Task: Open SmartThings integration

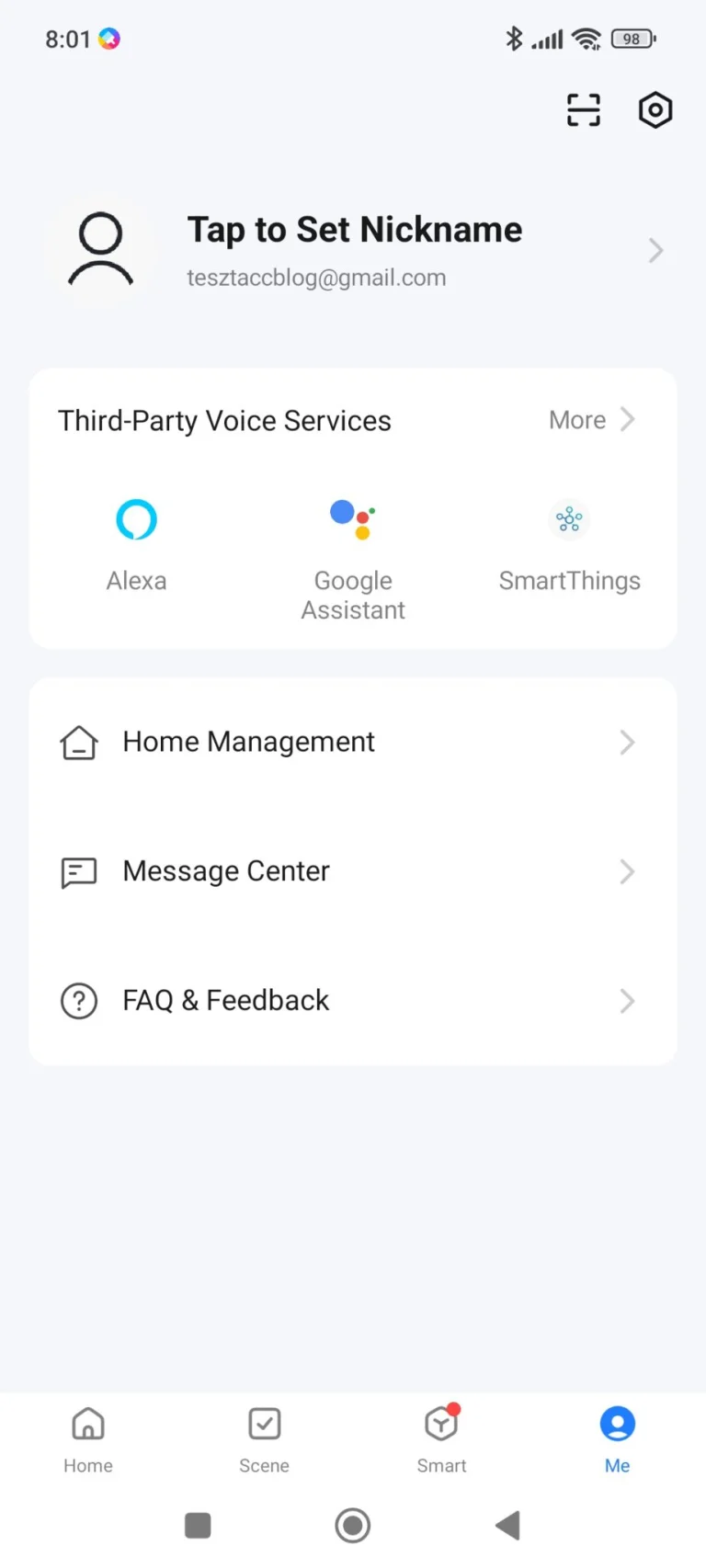Action: click(569, 543)
